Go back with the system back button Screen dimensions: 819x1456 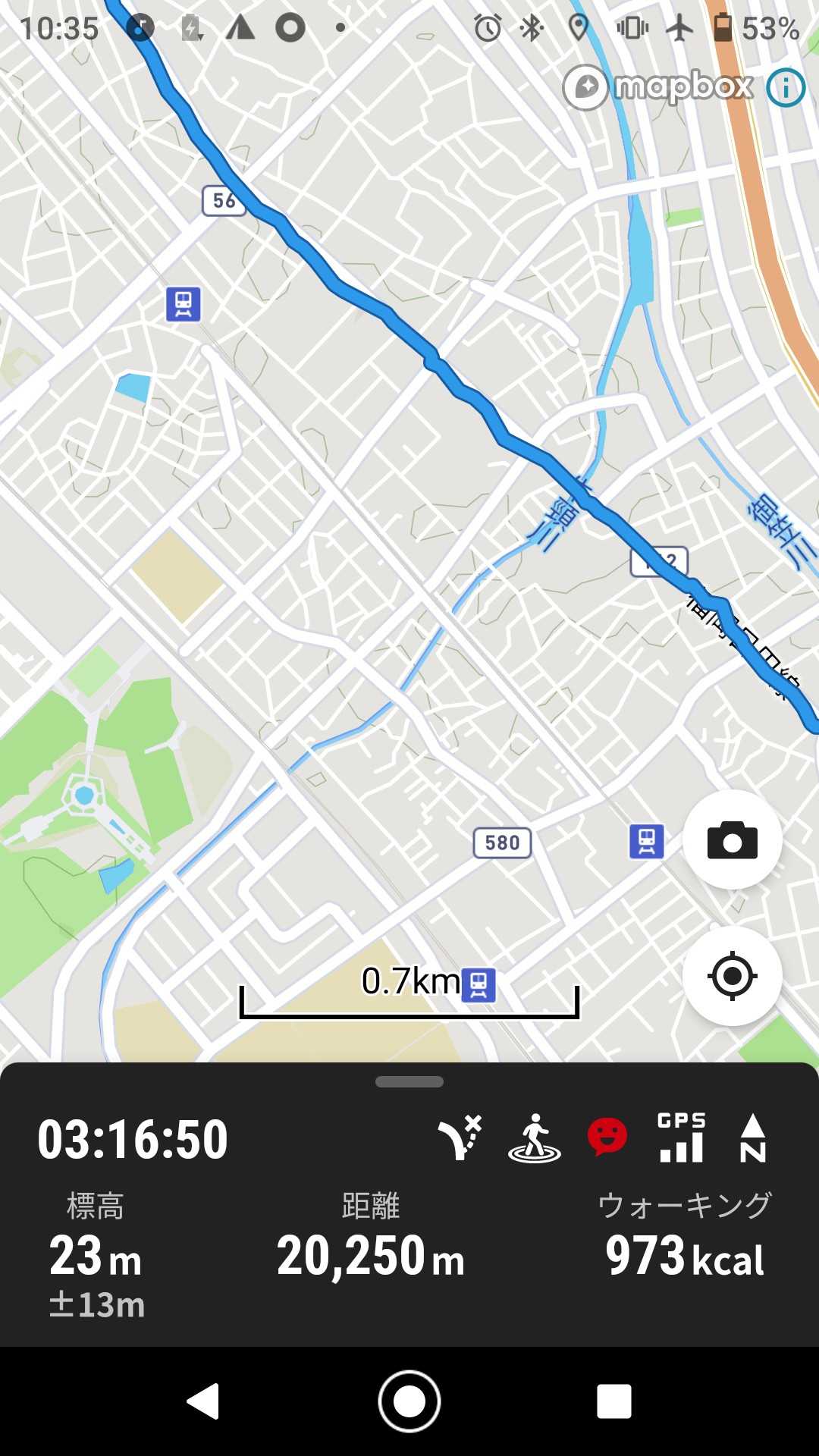pyautogui.click(x=203, y=1401)
